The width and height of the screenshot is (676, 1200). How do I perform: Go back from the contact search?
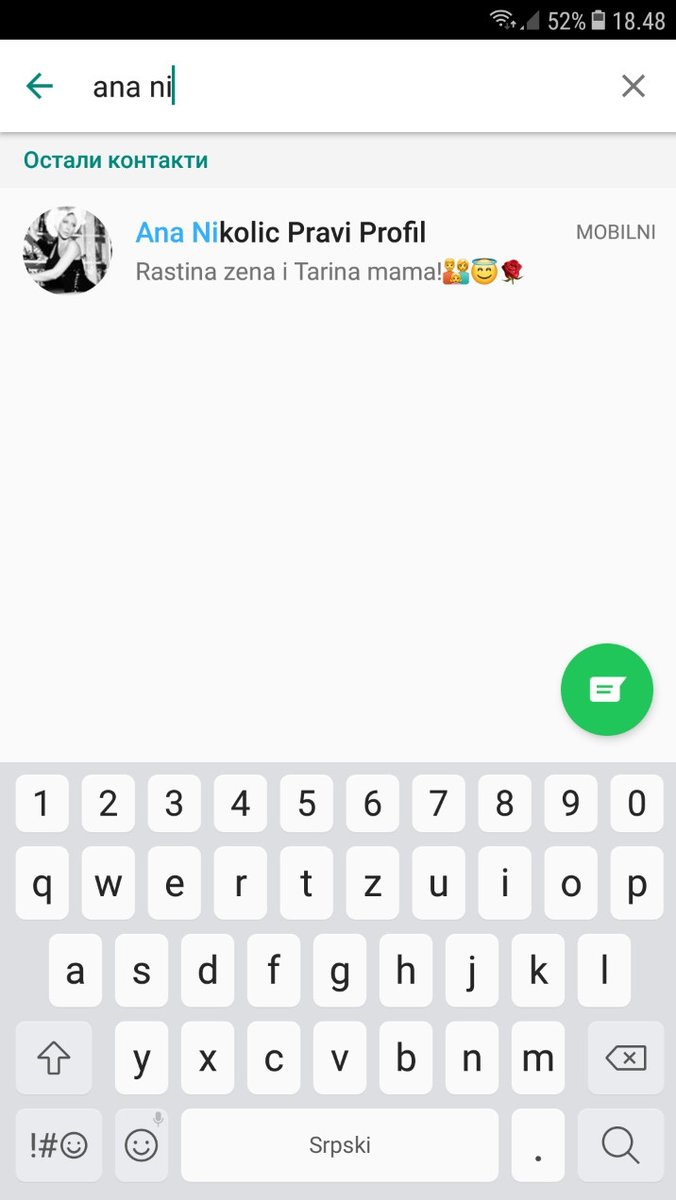39,87
